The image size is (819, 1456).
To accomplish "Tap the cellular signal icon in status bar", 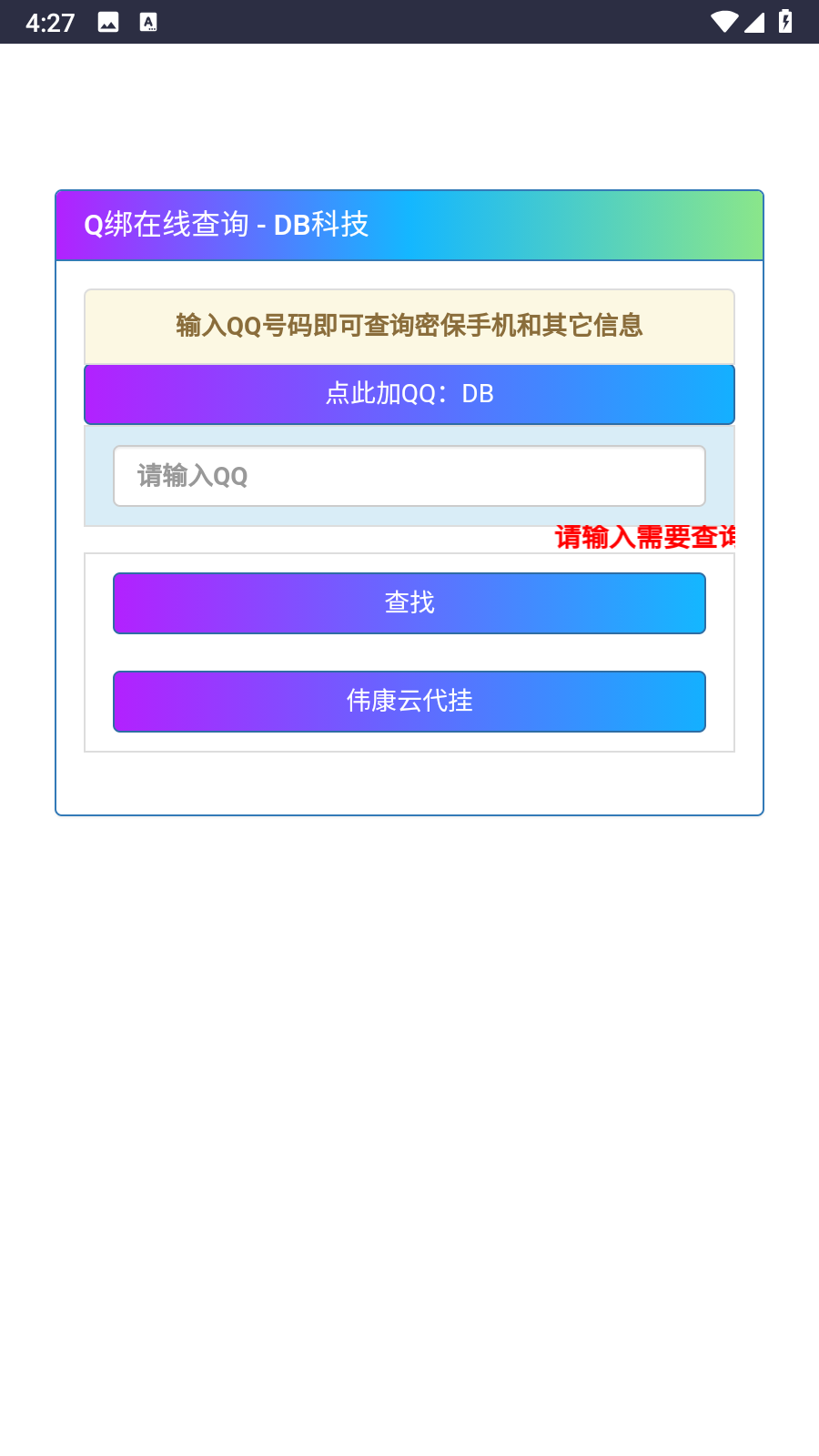I will tap(755, 23).
